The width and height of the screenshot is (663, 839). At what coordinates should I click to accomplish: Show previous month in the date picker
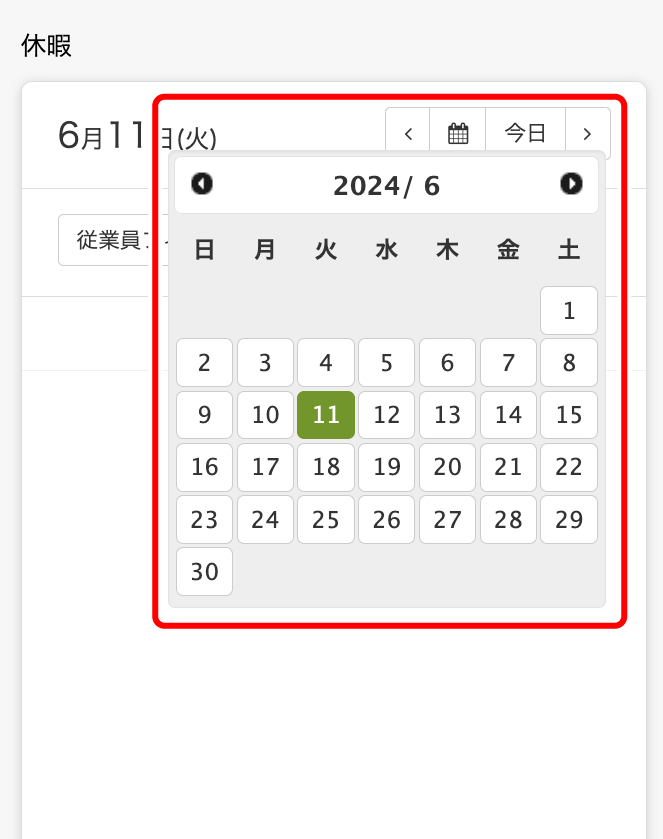202,184
